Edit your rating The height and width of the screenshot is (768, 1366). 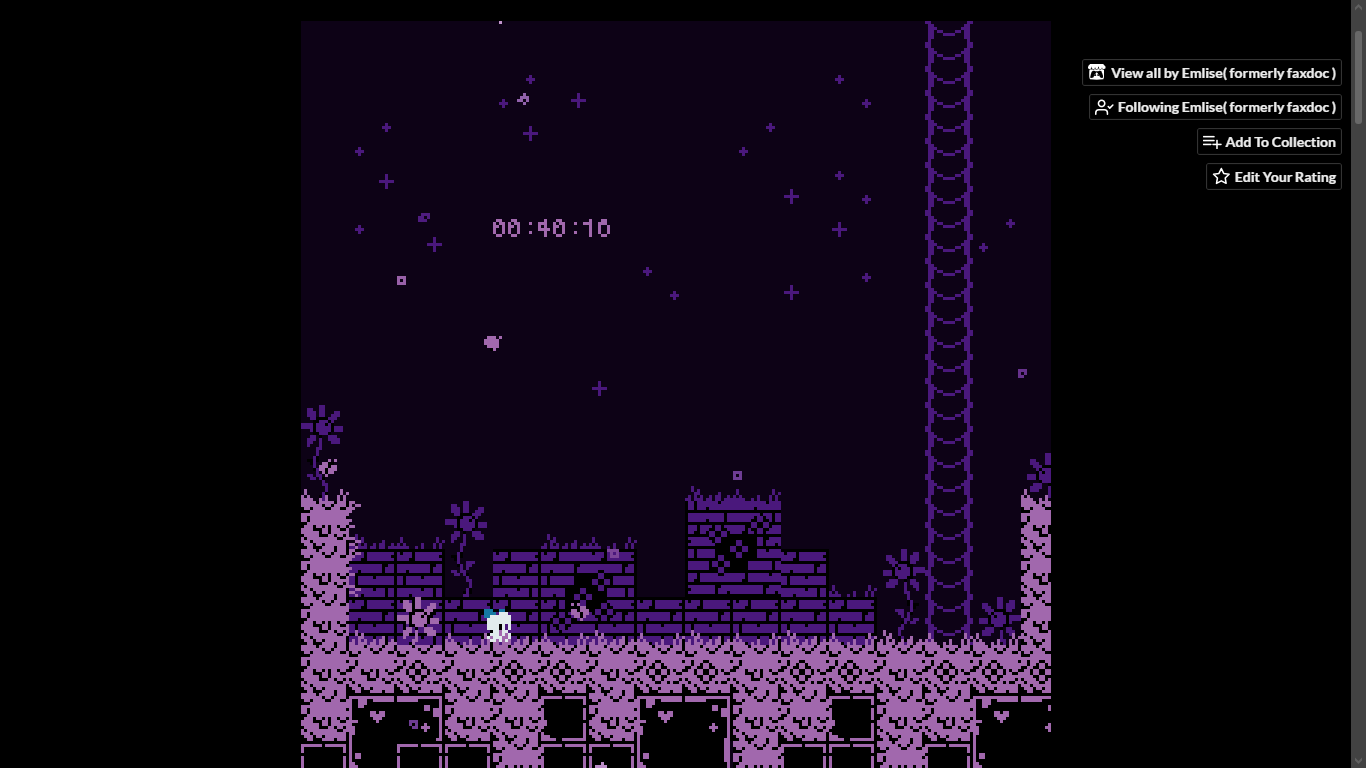pos(1273,177)
